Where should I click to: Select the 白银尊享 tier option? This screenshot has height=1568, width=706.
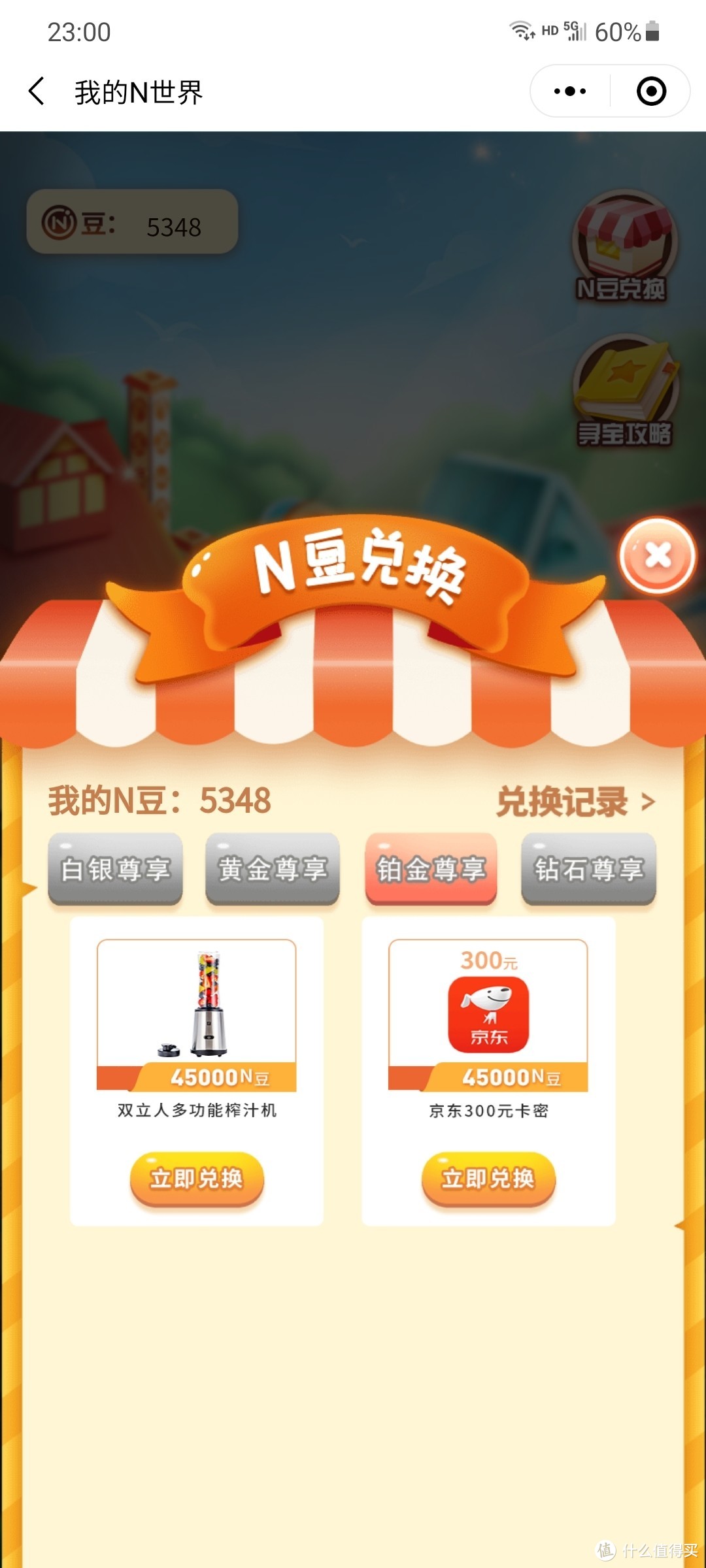click(115, 871)
